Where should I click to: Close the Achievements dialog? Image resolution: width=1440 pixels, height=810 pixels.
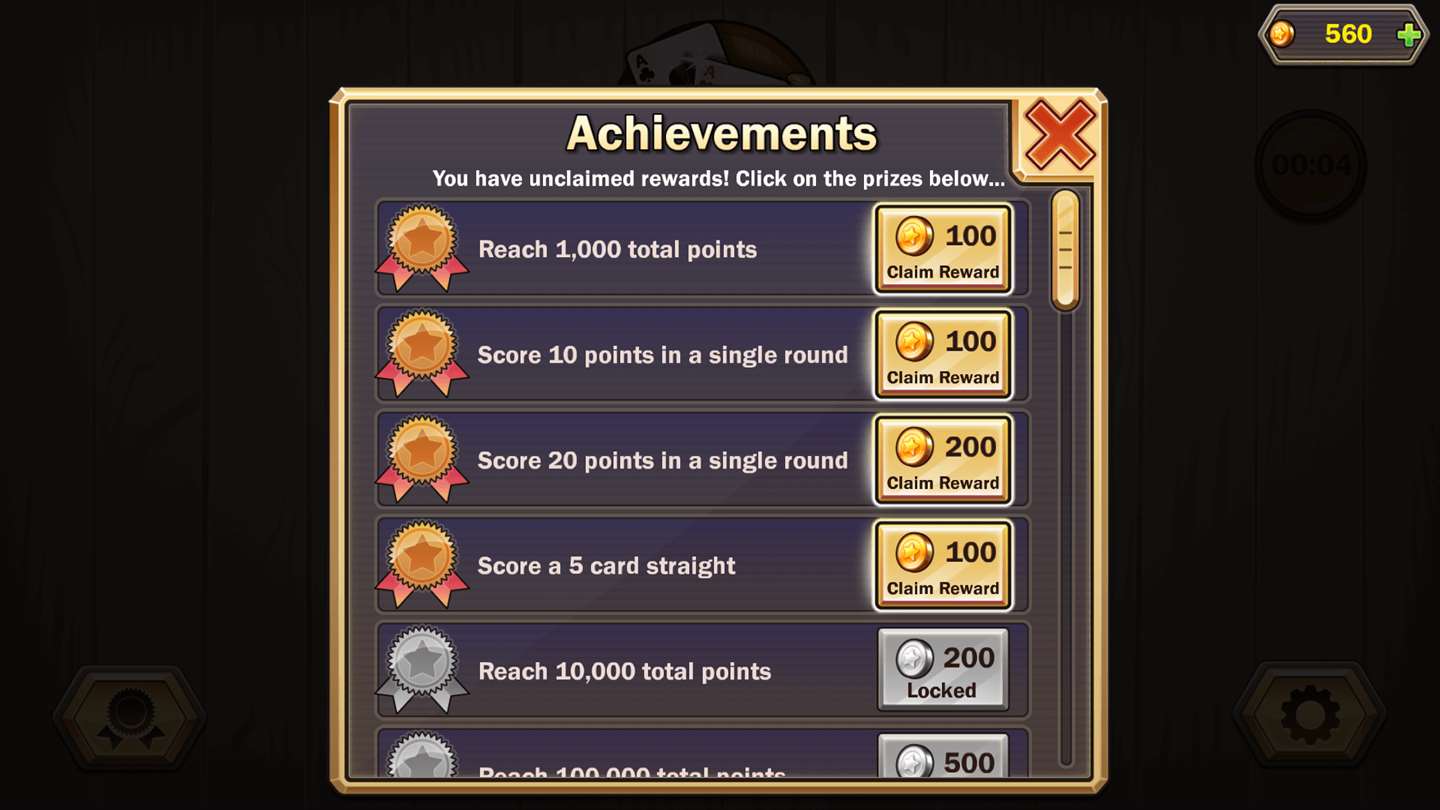[1059, 135]
